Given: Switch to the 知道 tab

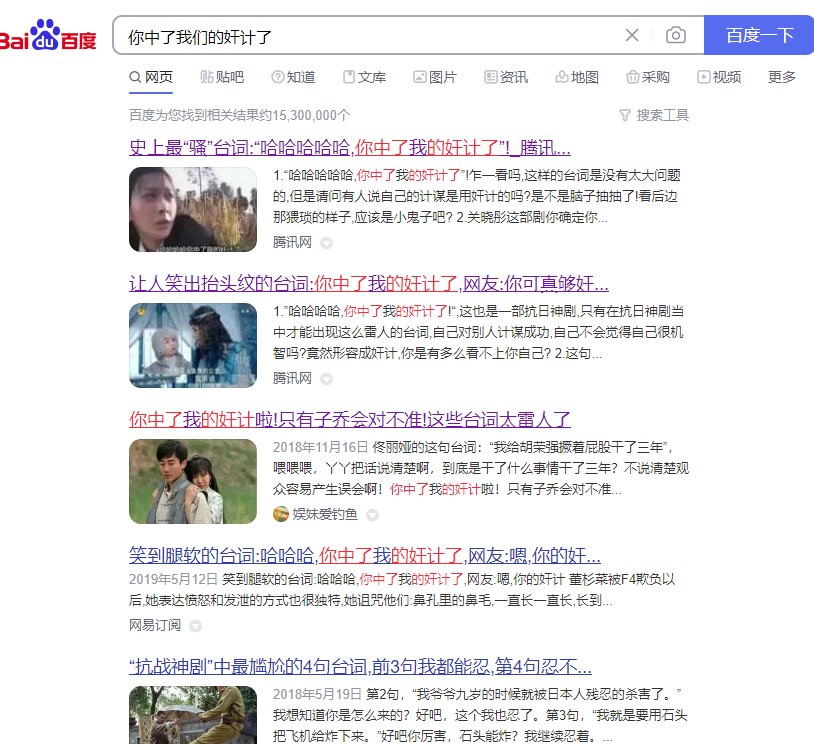Looking at the screenshot, I should pos(293,77).
